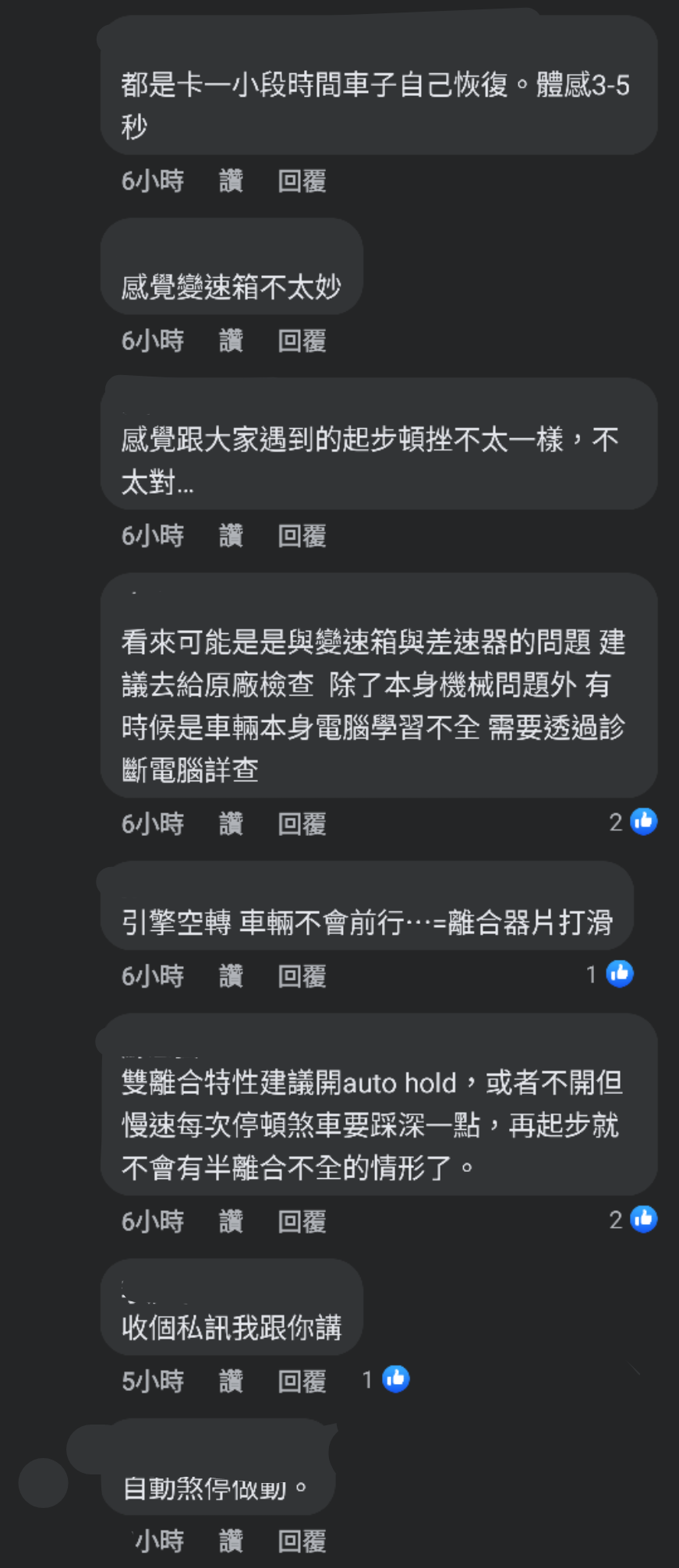Like the comment about 變速箱與差速器的問題

coord(231,823)
